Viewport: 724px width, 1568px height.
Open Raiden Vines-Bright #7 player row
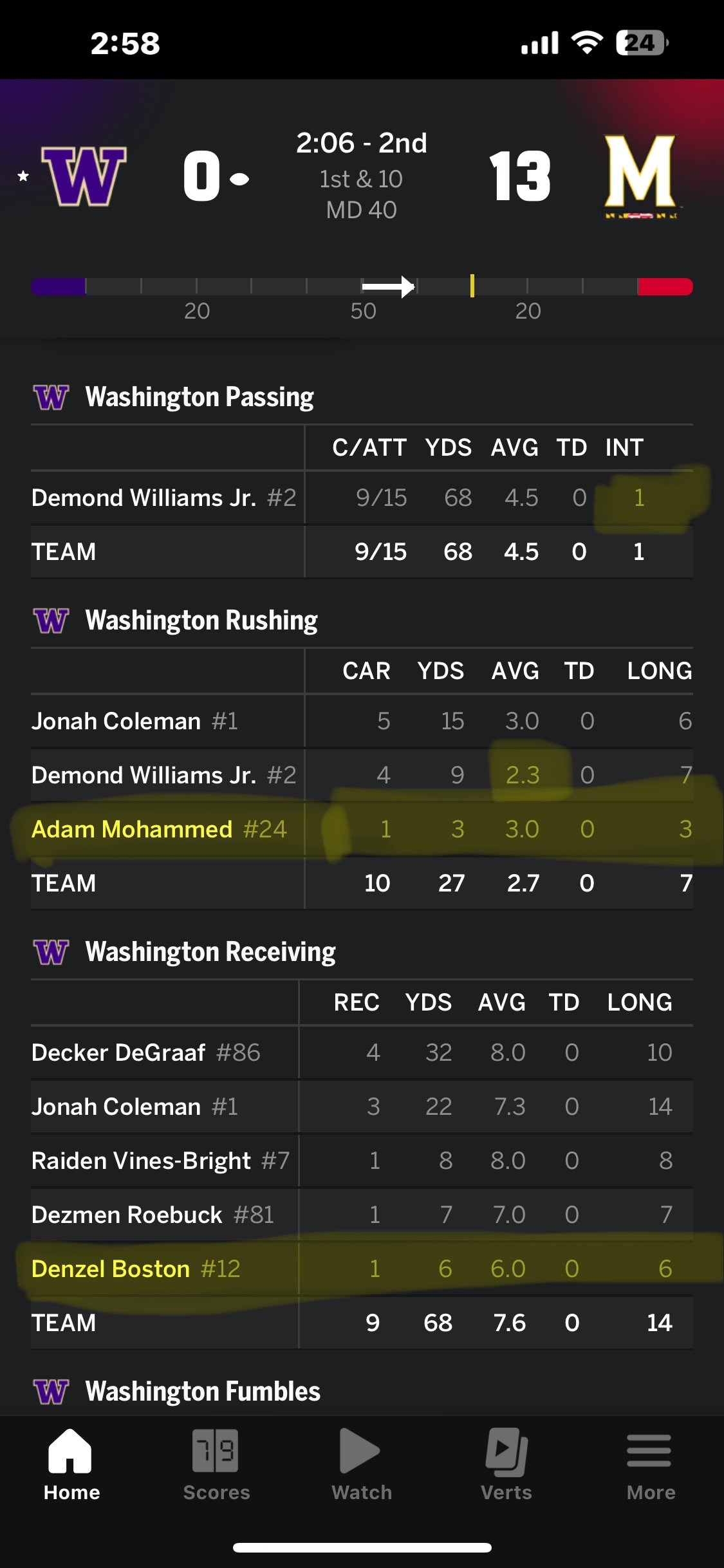(x=160, y=1161)
